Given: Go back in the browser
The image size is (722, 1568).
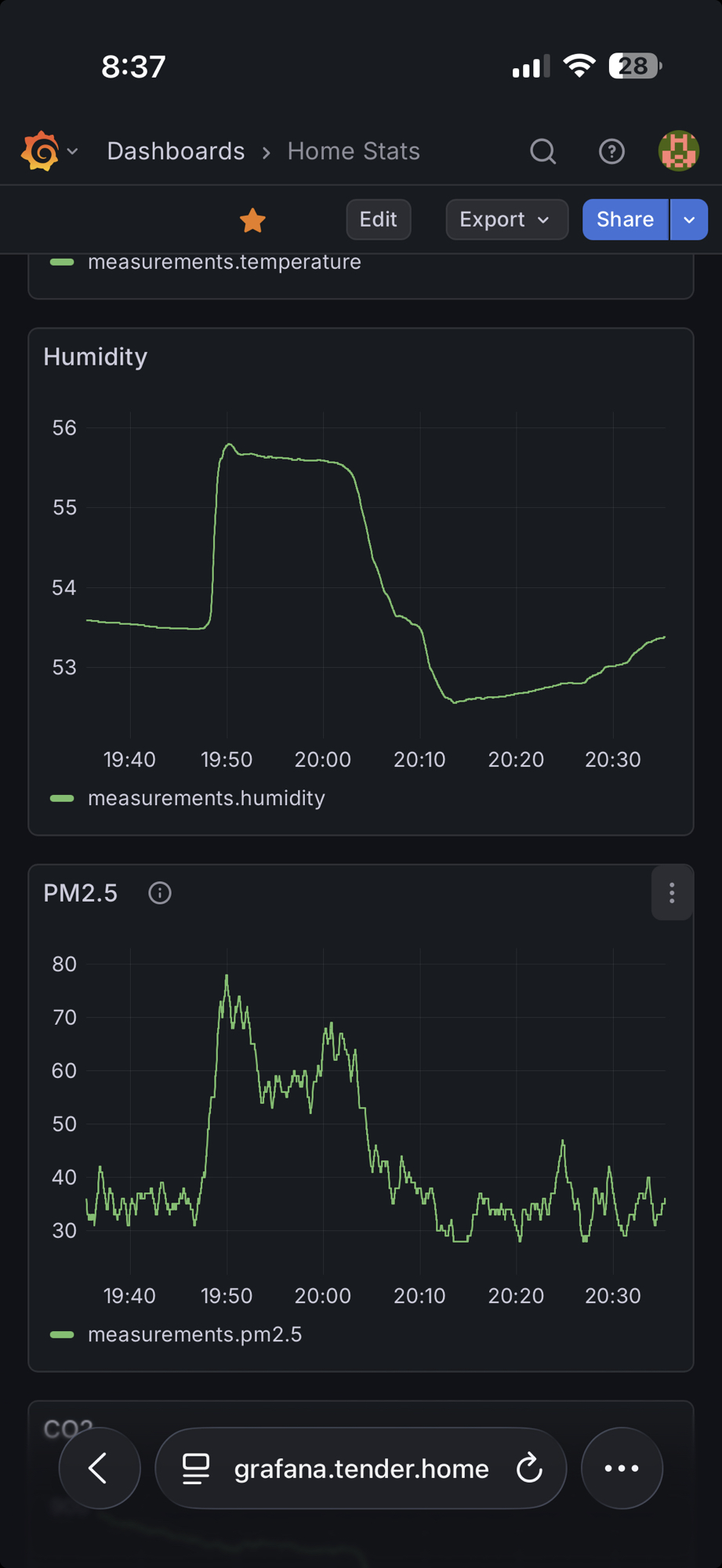Looking at the screenshot, I should click(x=100, y=1468).
